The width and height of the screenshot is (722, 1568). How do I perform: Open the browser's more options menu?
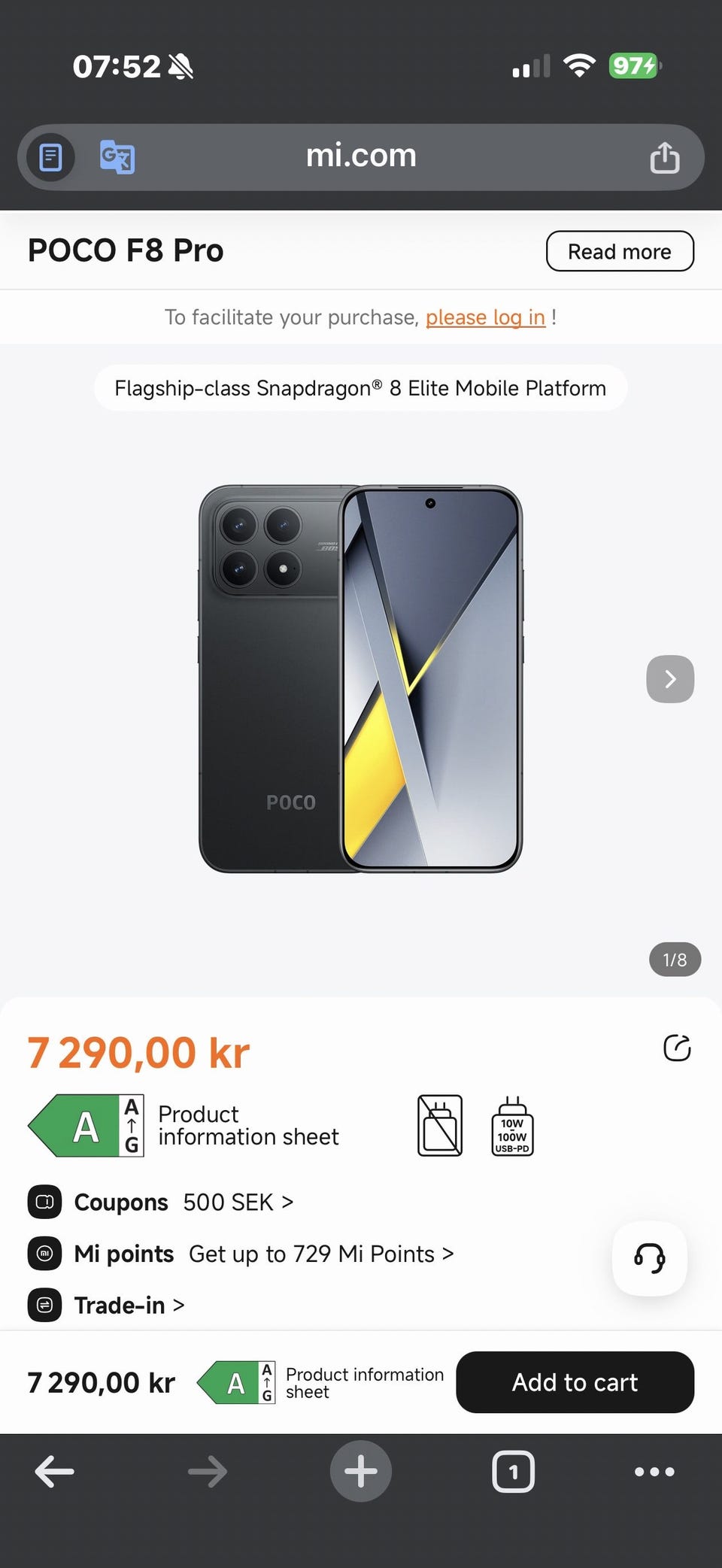pos(654,1472)
